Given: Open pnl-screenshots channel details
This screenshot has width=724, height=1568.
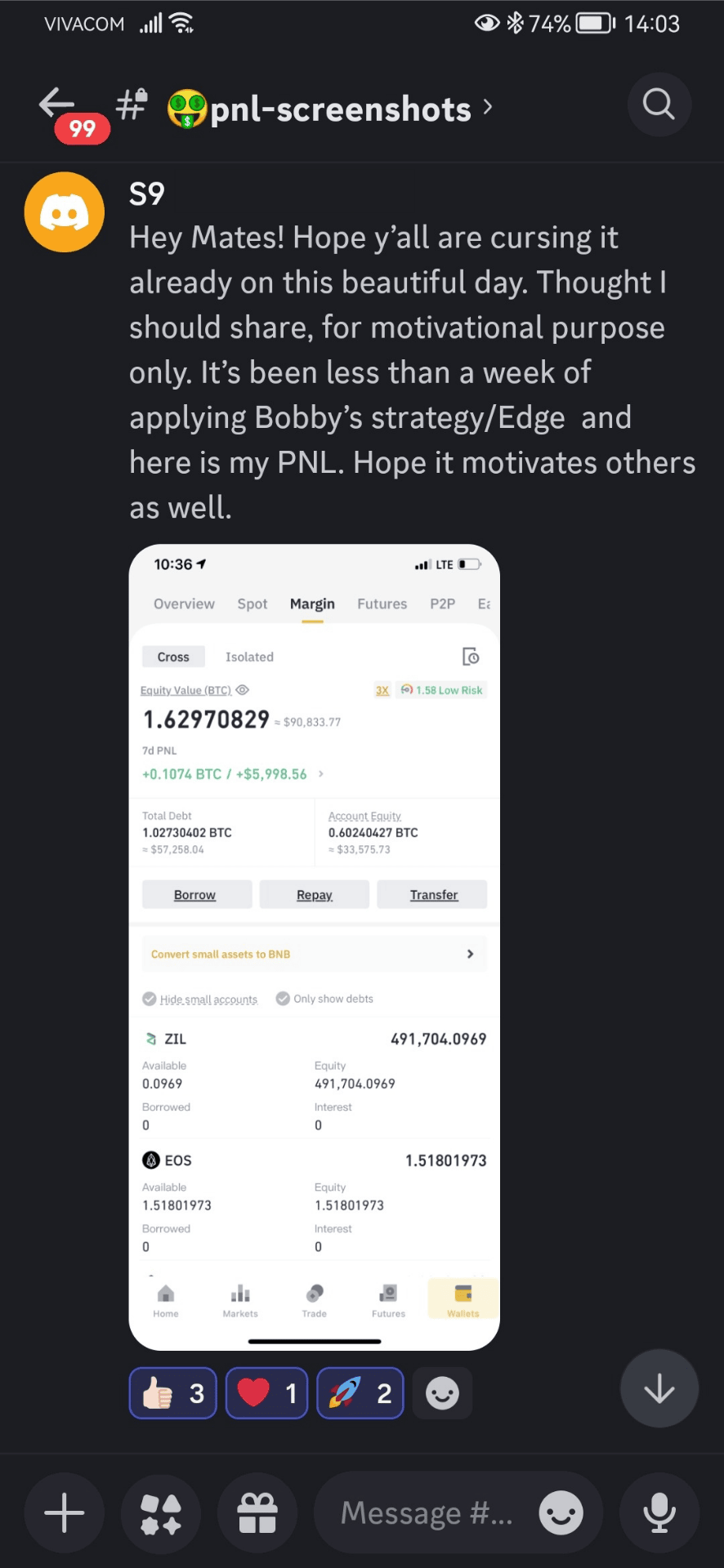Looking at the screenshot, I should click(x=339, y=109).
